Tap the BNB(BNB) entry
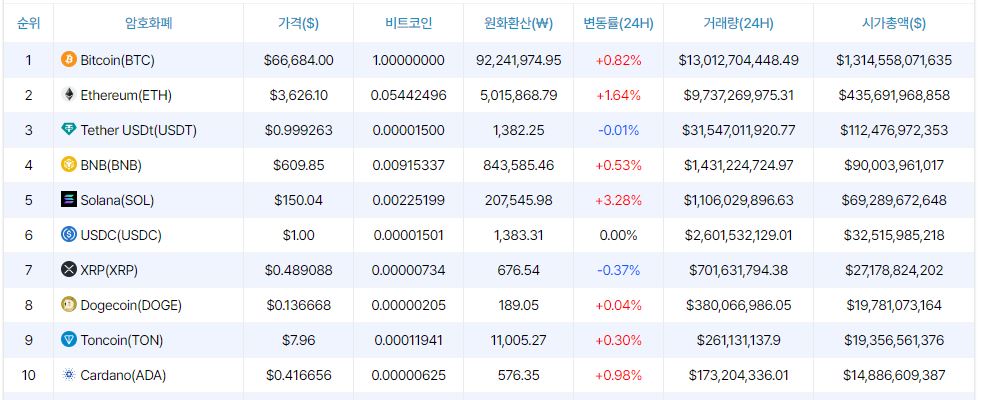The width and height of the screenshot is (981, 400). click(x=111, y=165)
